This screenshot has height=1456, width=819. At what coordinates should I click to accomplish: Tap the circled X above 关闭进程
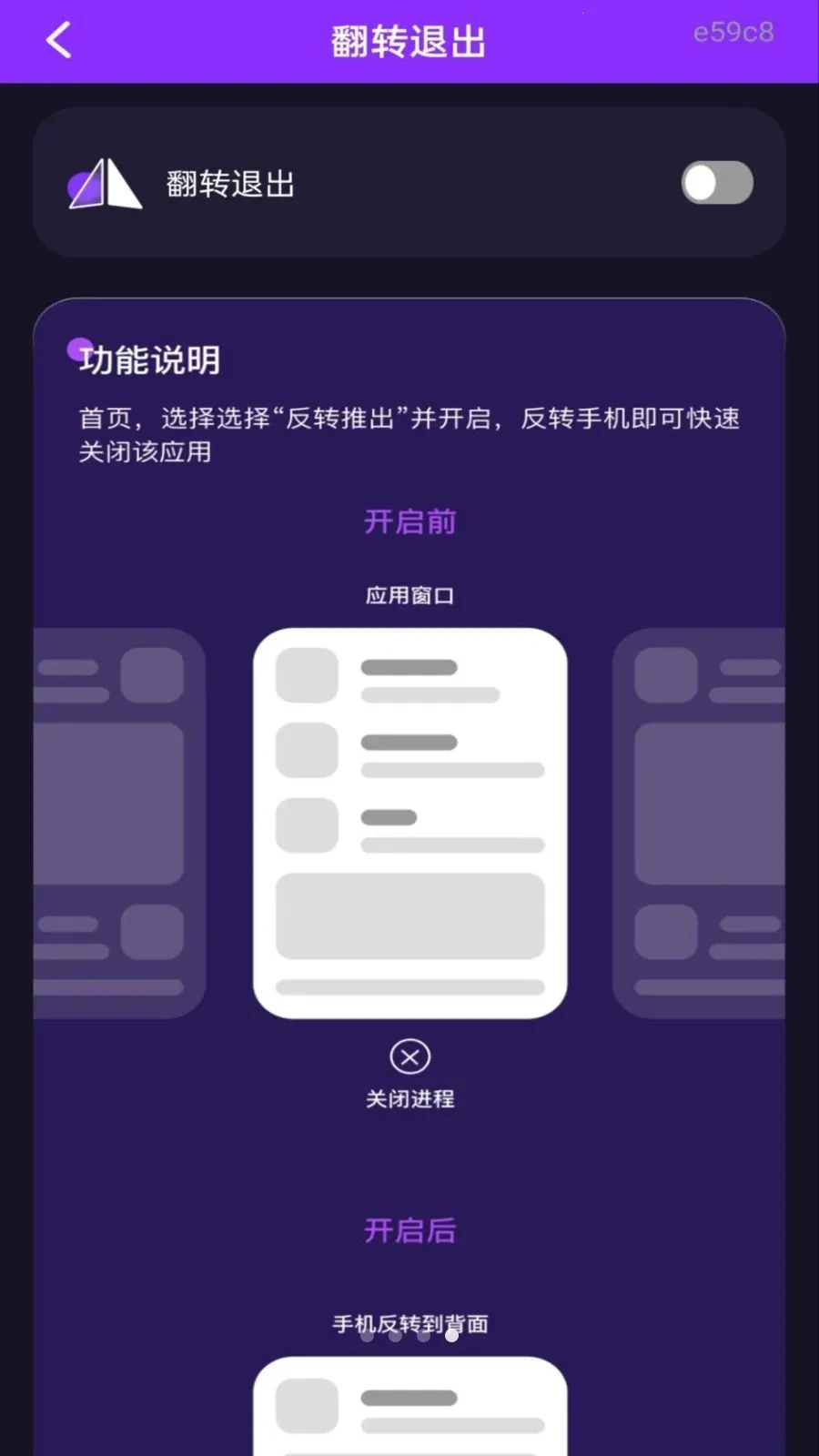(409, 1057)
